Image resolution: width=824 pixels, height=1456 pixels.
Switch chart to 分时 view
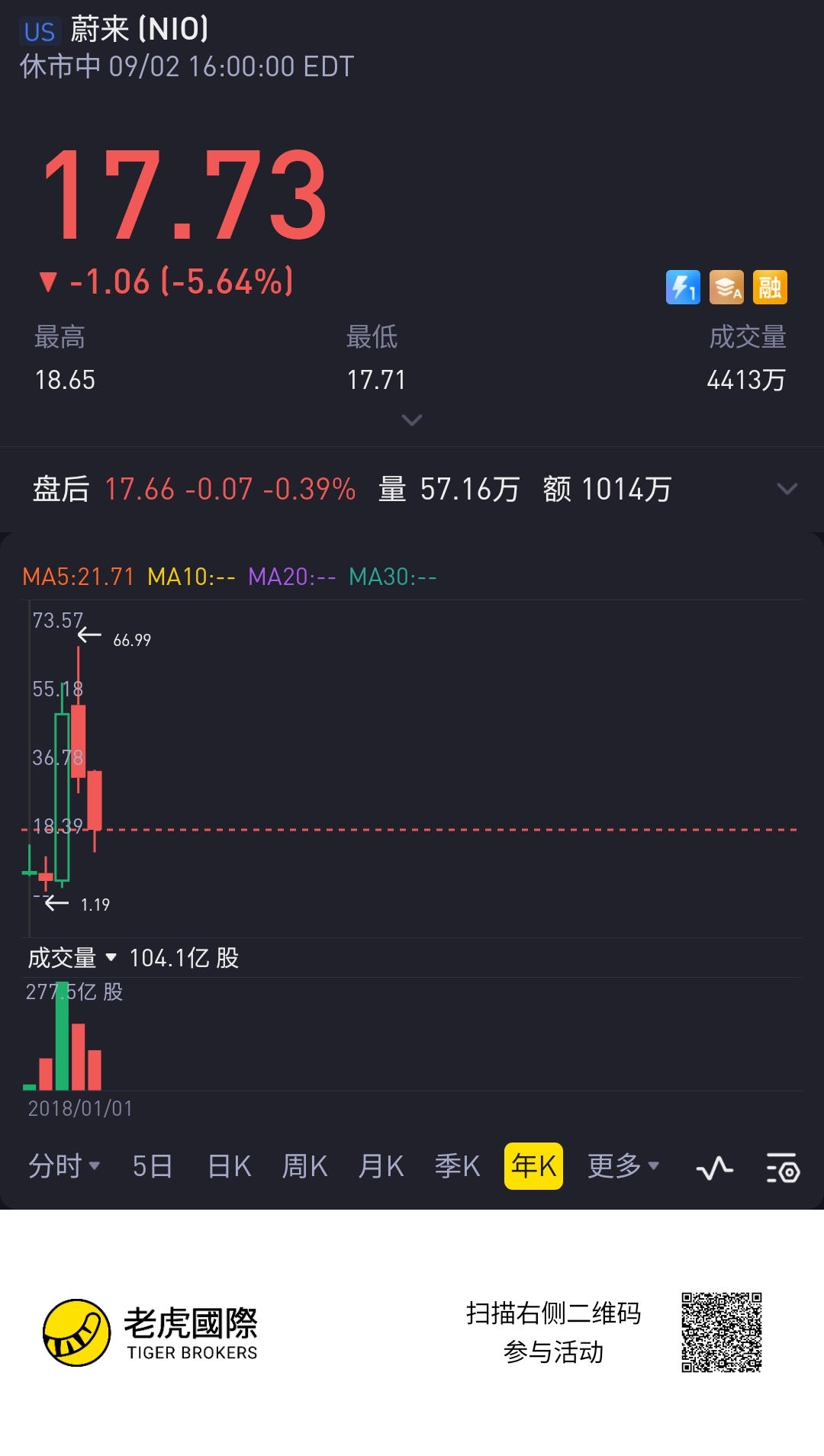pyautogui.click(x=63, y=1165)
